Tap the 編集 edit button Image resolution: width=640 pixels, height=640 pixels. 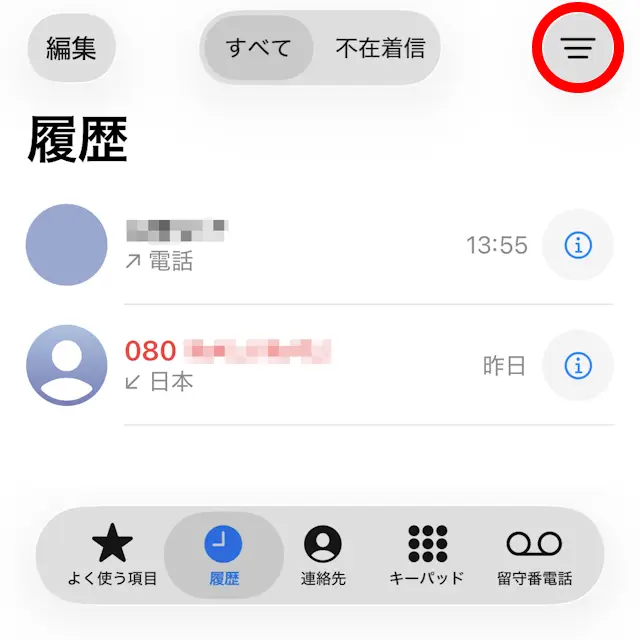(71, 48)
